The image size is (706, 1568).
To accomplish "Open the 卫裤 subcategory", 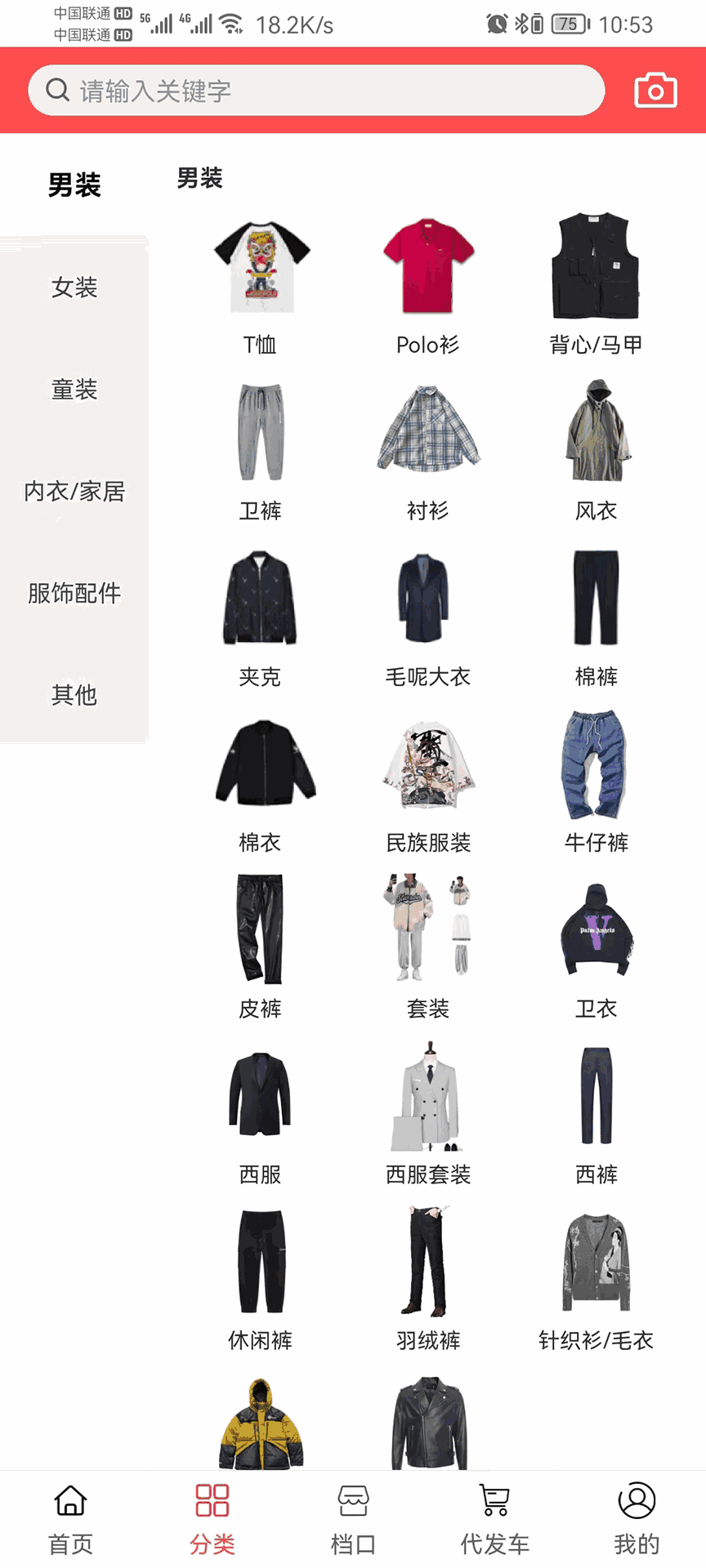I will point(260,449).
